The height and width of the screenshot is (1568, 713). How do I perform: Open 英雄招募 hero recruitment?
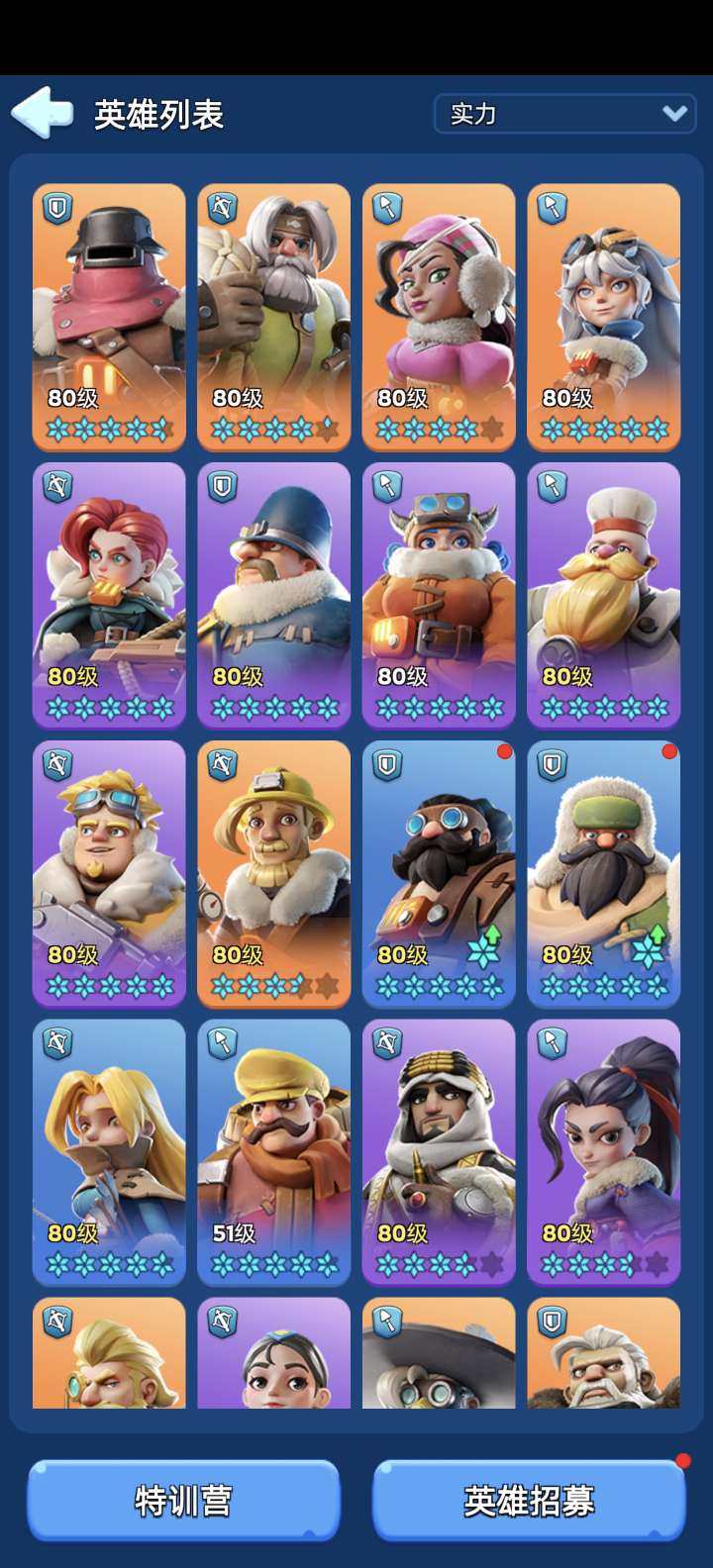529,1500
